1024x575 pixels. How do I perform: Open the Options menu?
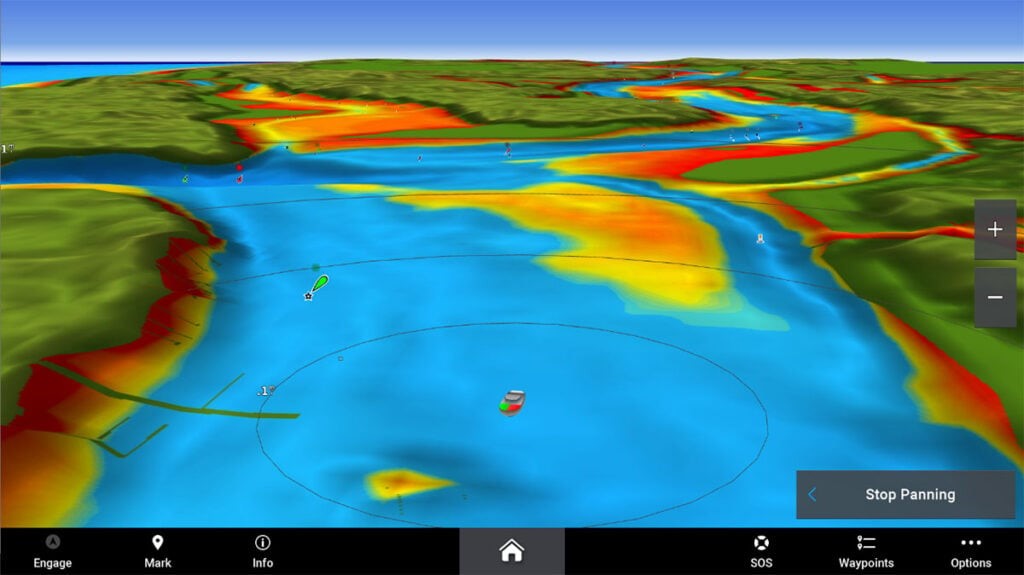click(970, 551)
